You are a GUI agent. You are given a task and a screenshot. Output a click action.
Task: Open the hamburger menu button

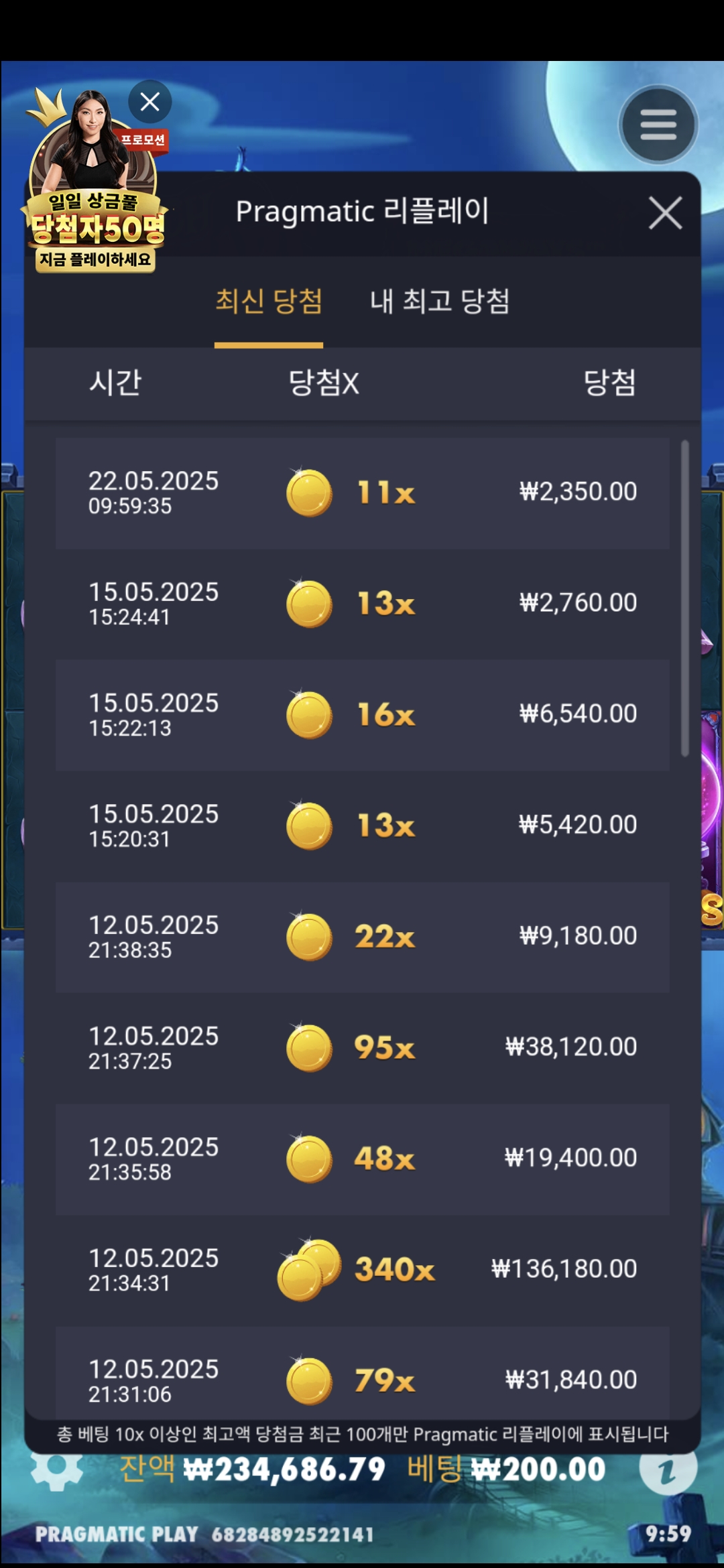click(x=658, y=125)
